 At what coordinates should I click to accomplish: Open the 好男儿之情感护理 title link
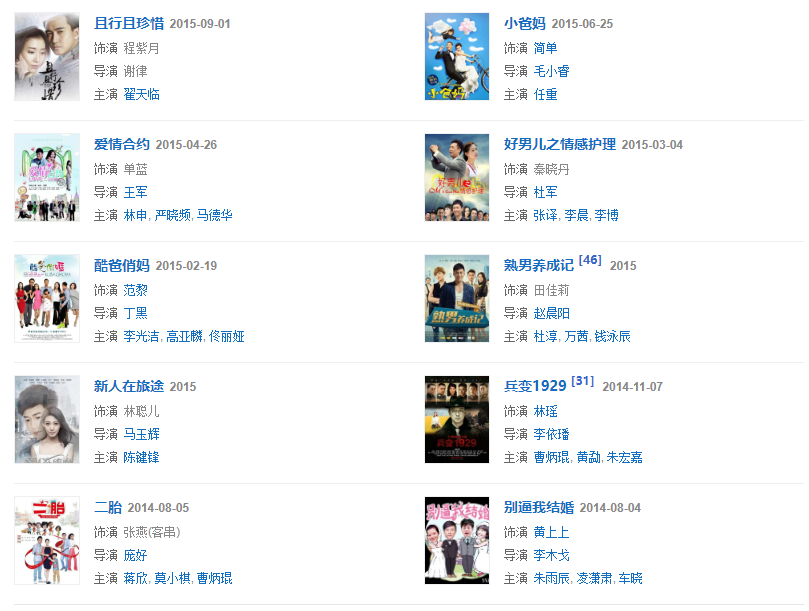[559, 144]
